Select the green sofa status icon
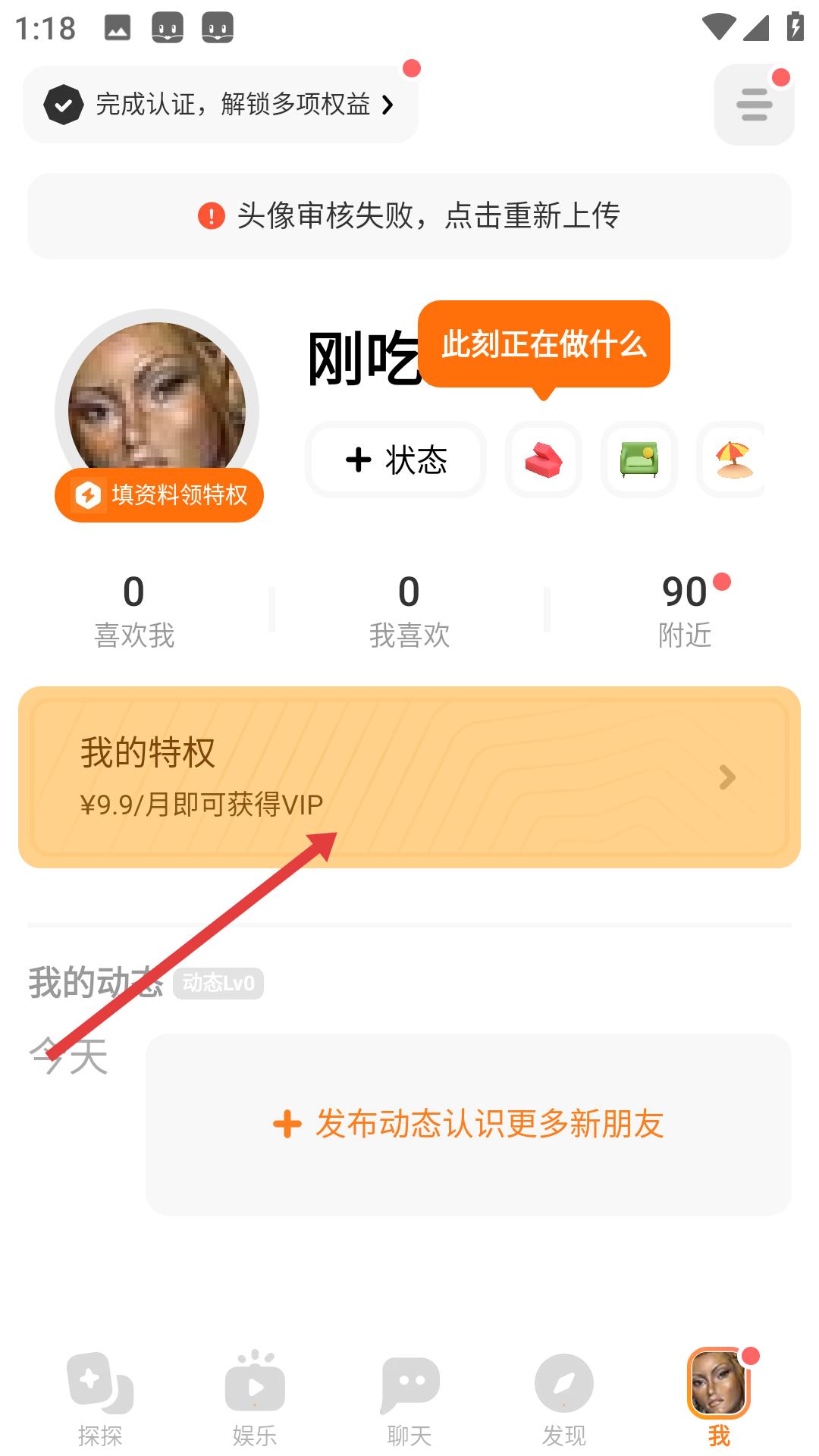Viewport: 819px width, 1456px height. [x=639, y=460]
